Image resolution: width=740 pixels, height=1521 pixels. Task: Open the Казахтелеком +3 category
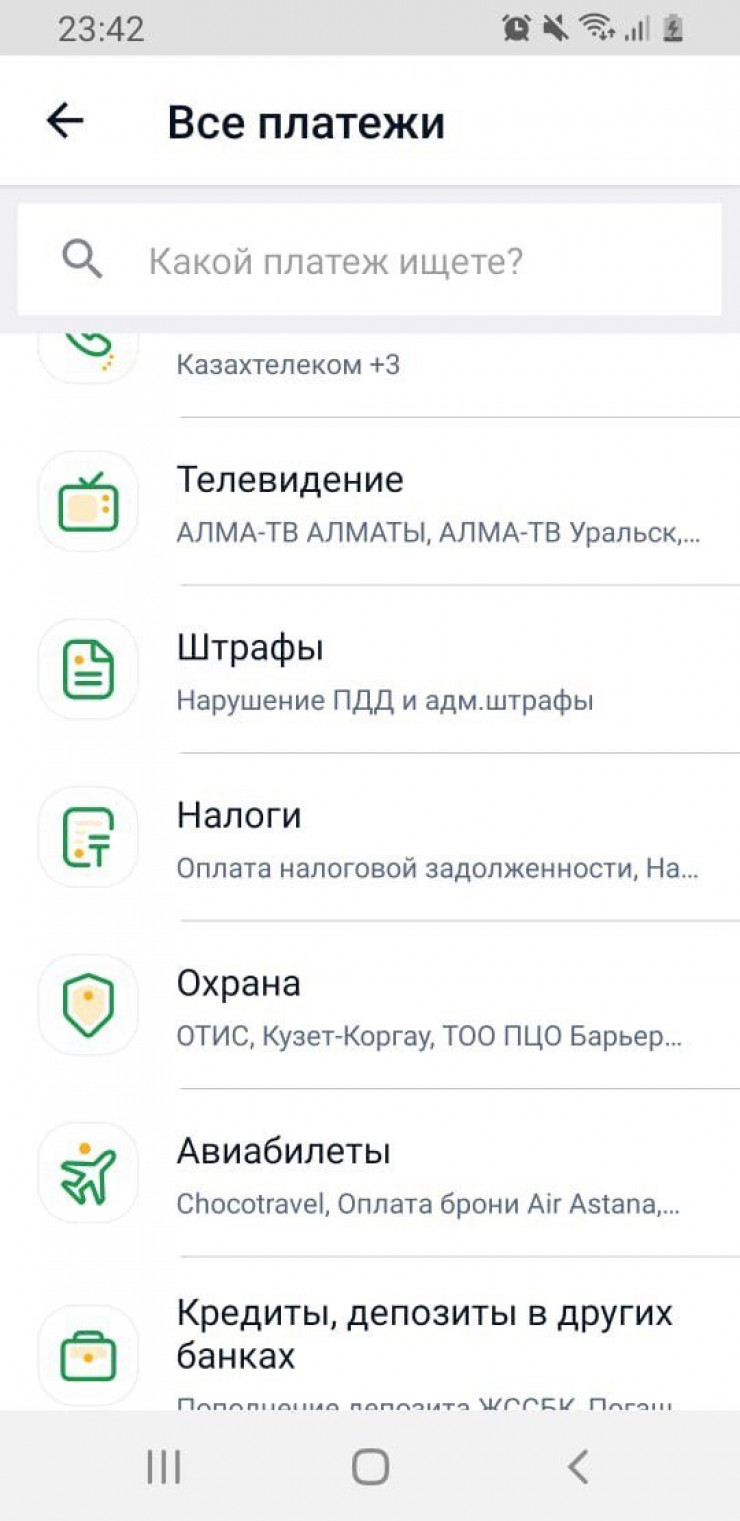pos(288,365)
